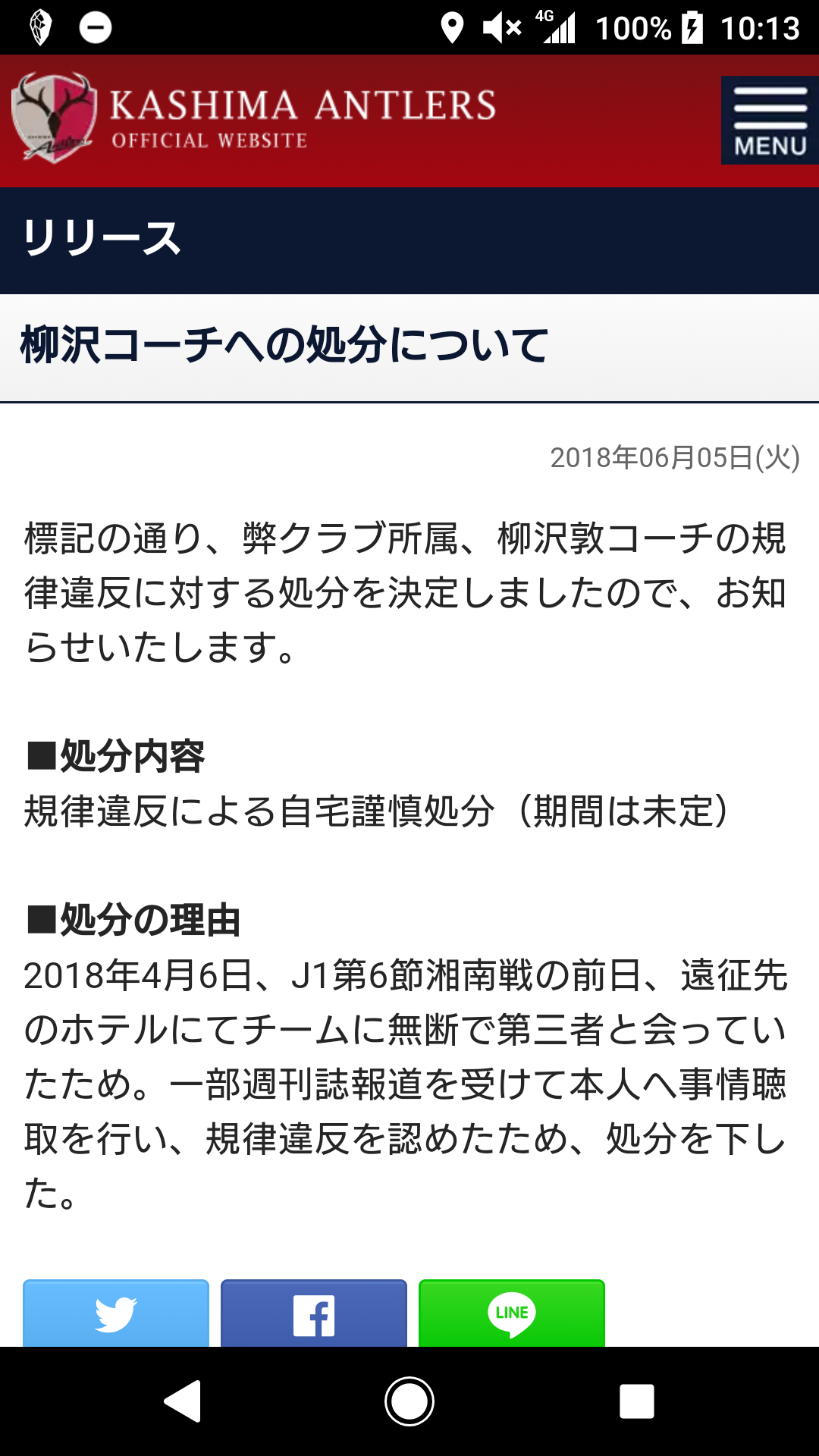The image size is (819, 1456).
Task: Return to the home screen
Action: pyautogui.click(x=409, y=1401)
